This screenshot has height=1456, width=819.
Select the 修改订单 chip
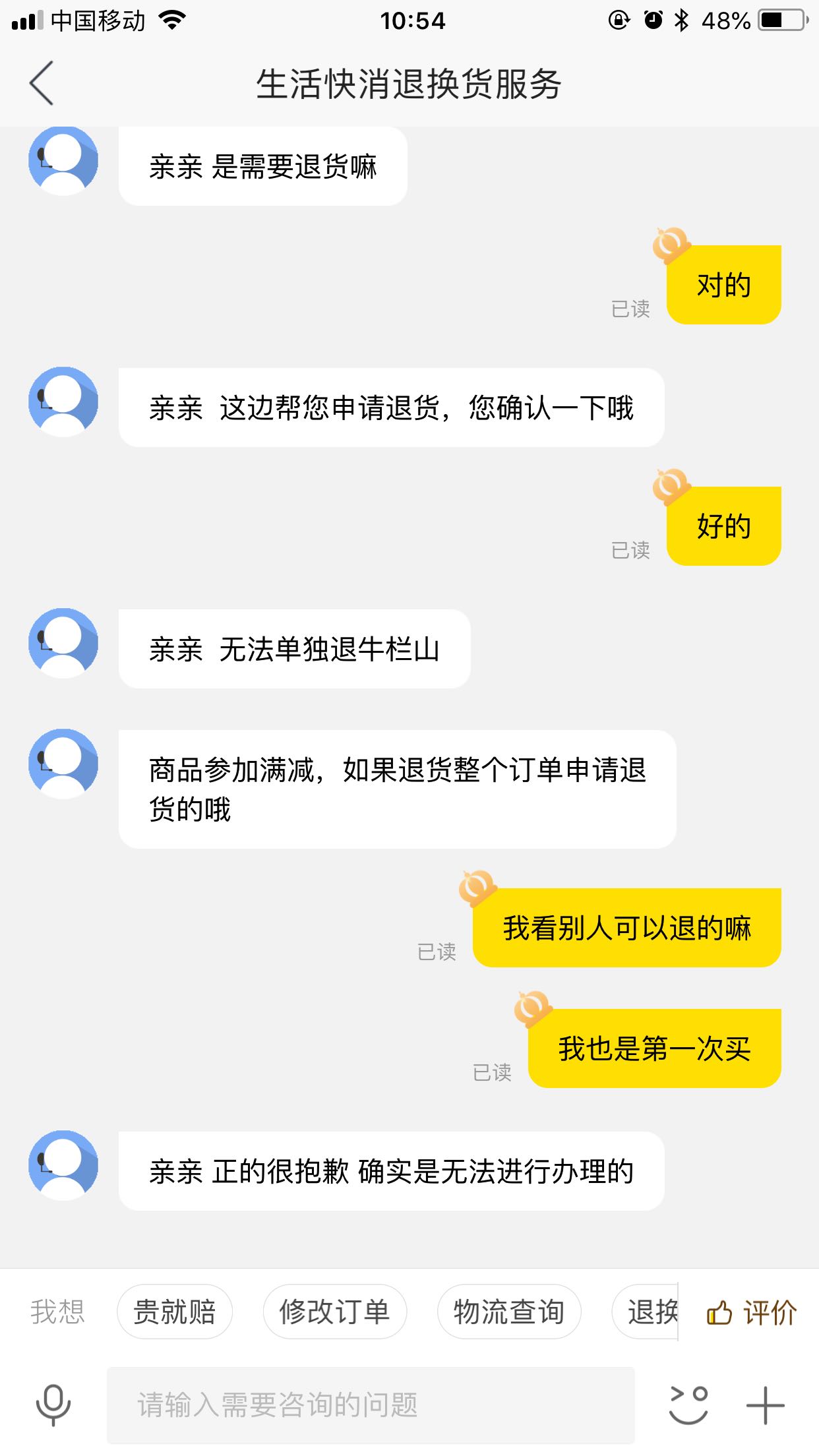coord(334,1312)
